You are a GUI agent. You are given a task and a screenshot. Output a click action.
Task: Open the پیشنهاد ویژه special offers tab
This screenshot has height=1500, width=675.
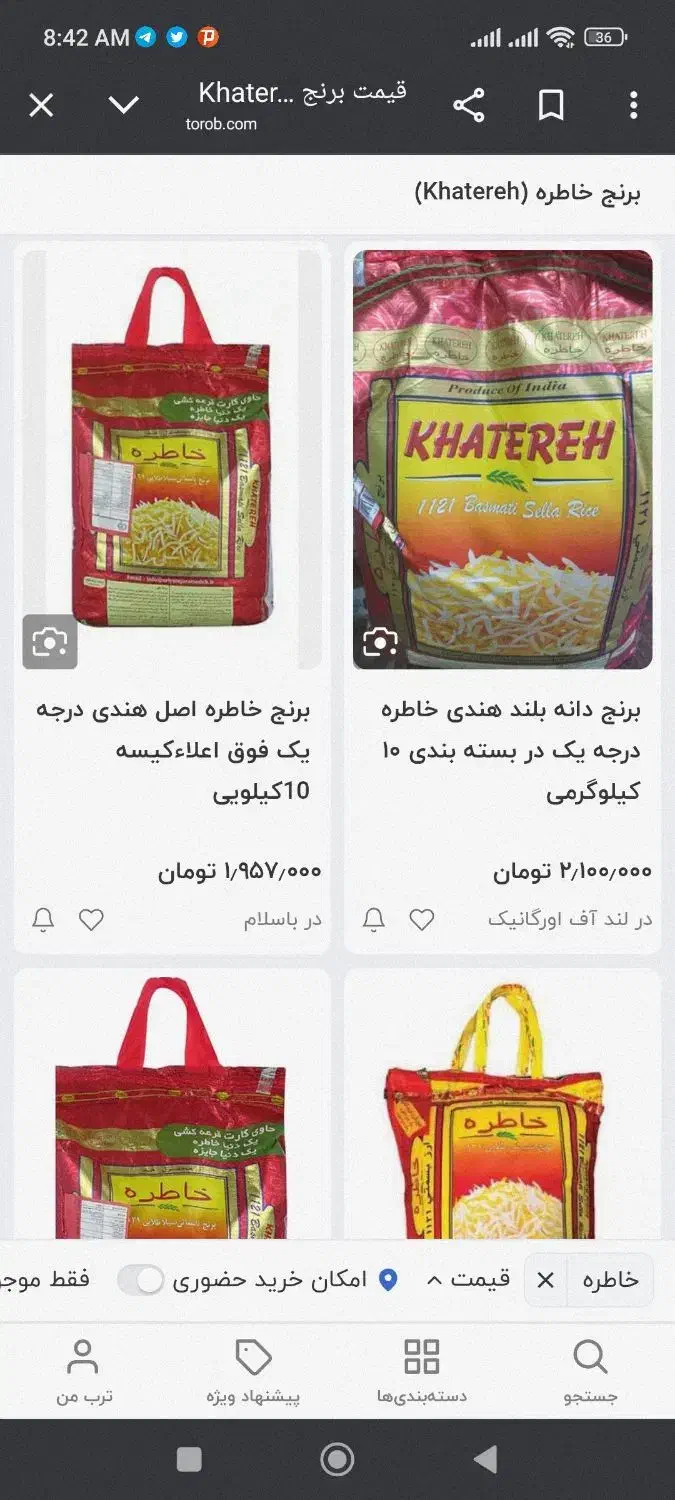pyautogui.click(x=253, y=1371)
